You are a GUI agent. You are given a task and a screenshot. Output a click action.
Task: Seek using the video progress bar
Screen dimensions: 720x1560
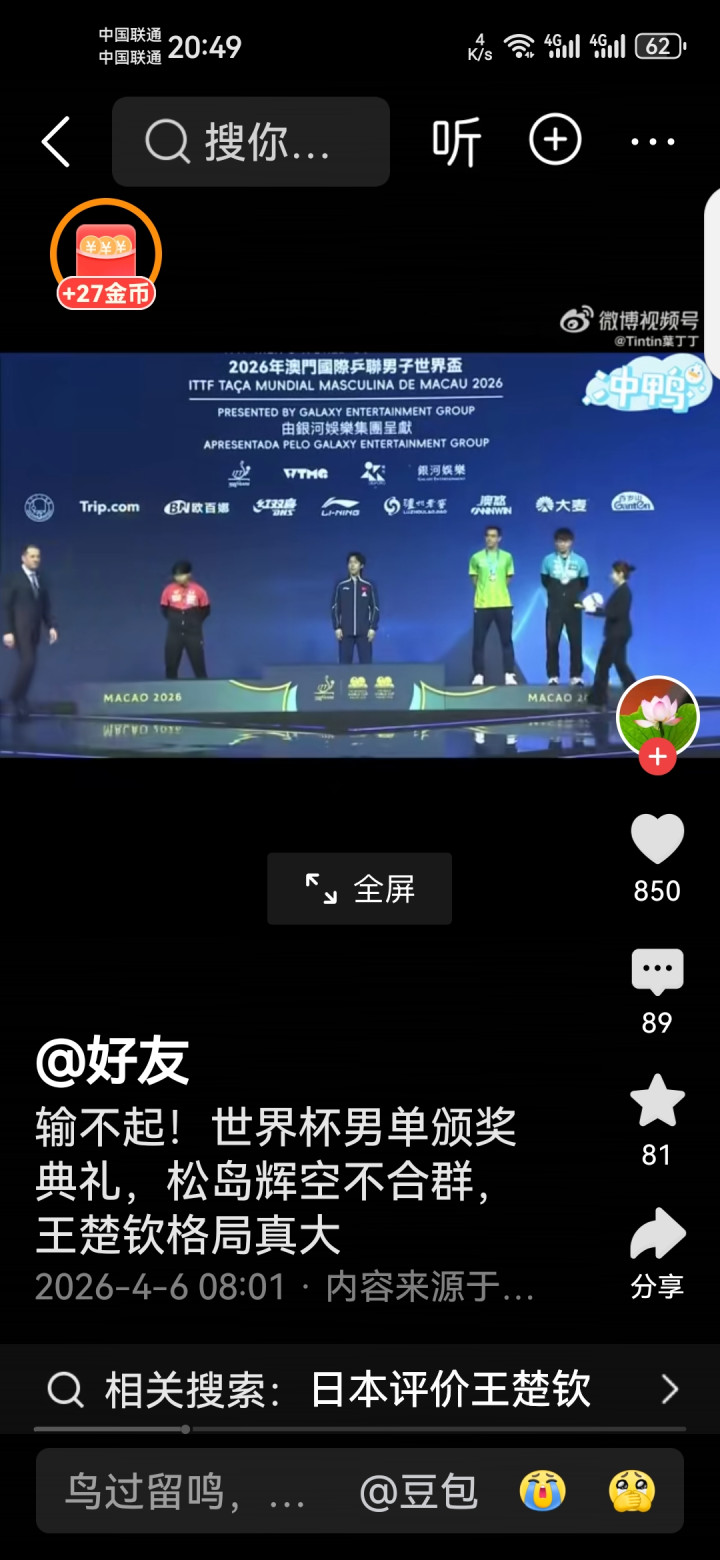point(360,1429)
